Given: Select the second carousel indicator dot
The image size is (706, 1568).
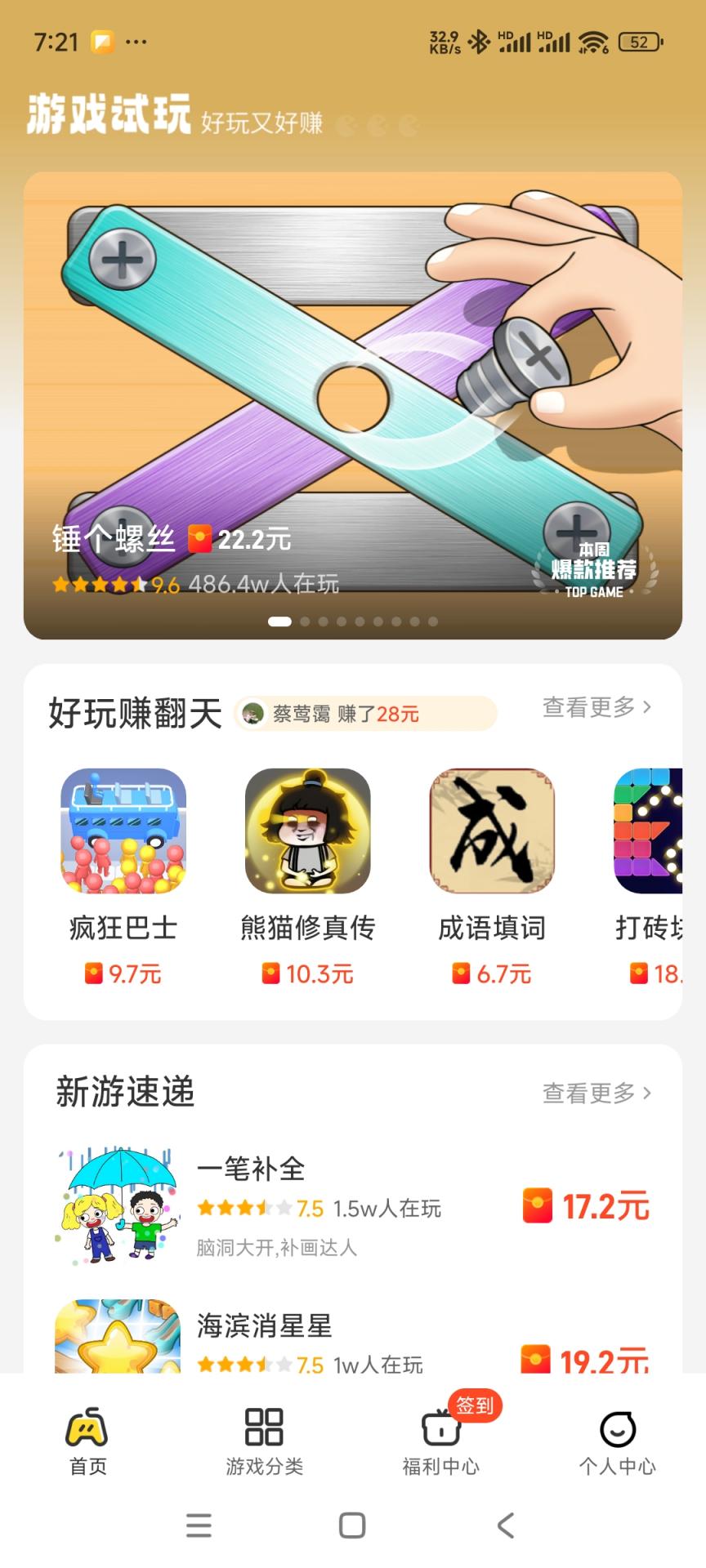Looking at the screenshot, I should coord(306,621).
